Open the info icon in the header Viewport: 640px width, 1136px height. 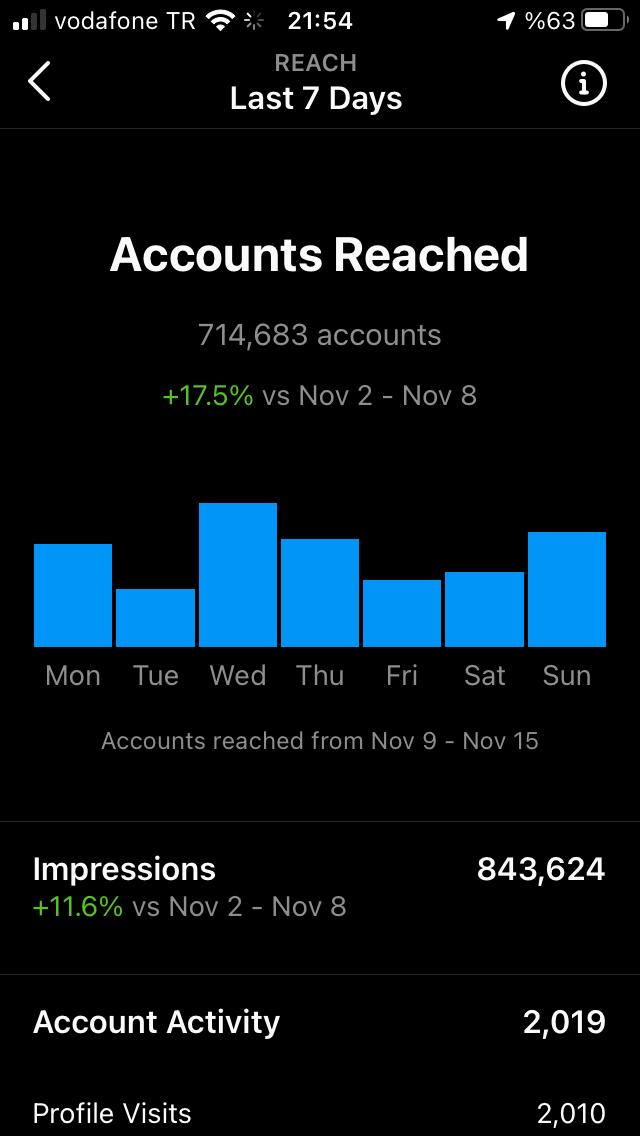tap(583, 83)
